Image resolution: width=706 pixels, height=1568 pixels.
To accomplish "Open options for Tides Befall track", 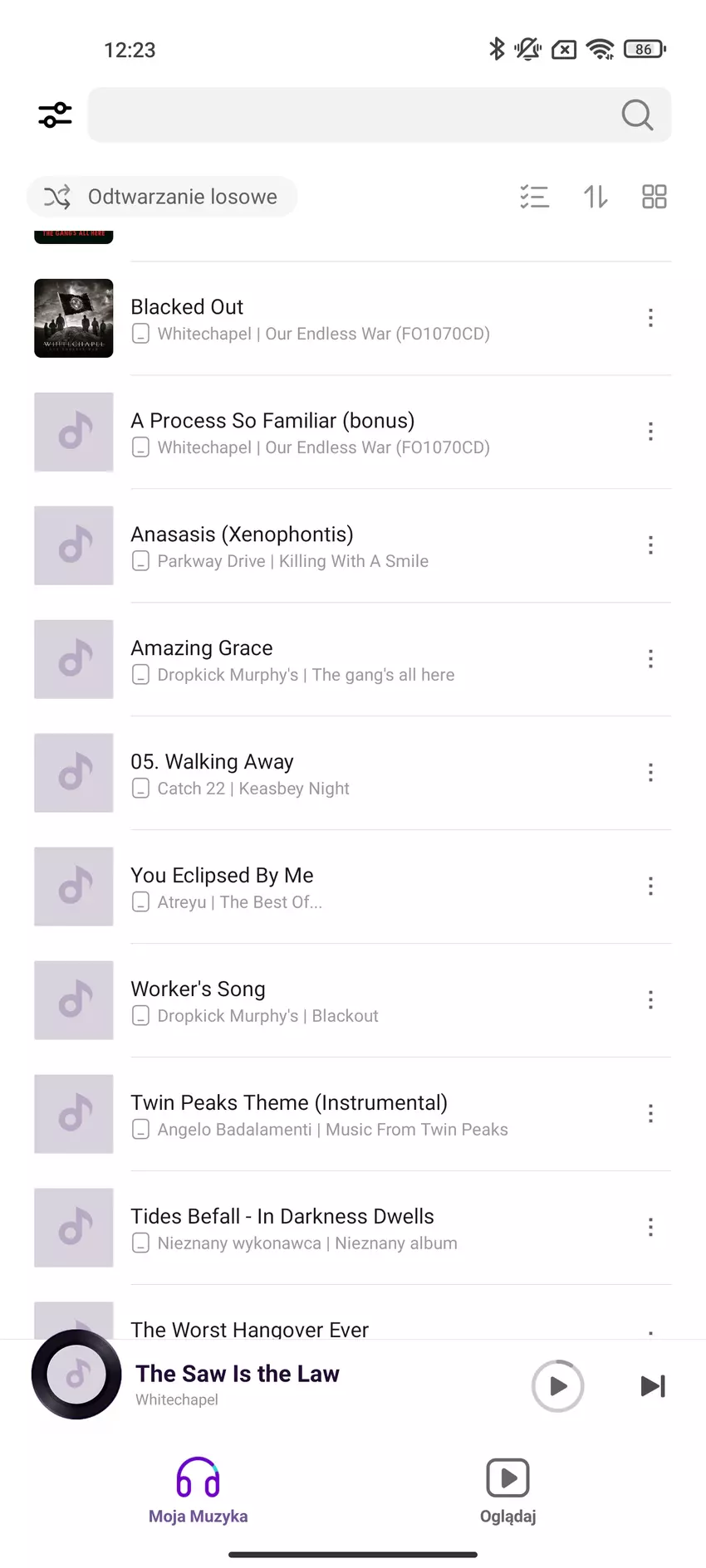I will pyautogui.click(x=650, y=1227).
